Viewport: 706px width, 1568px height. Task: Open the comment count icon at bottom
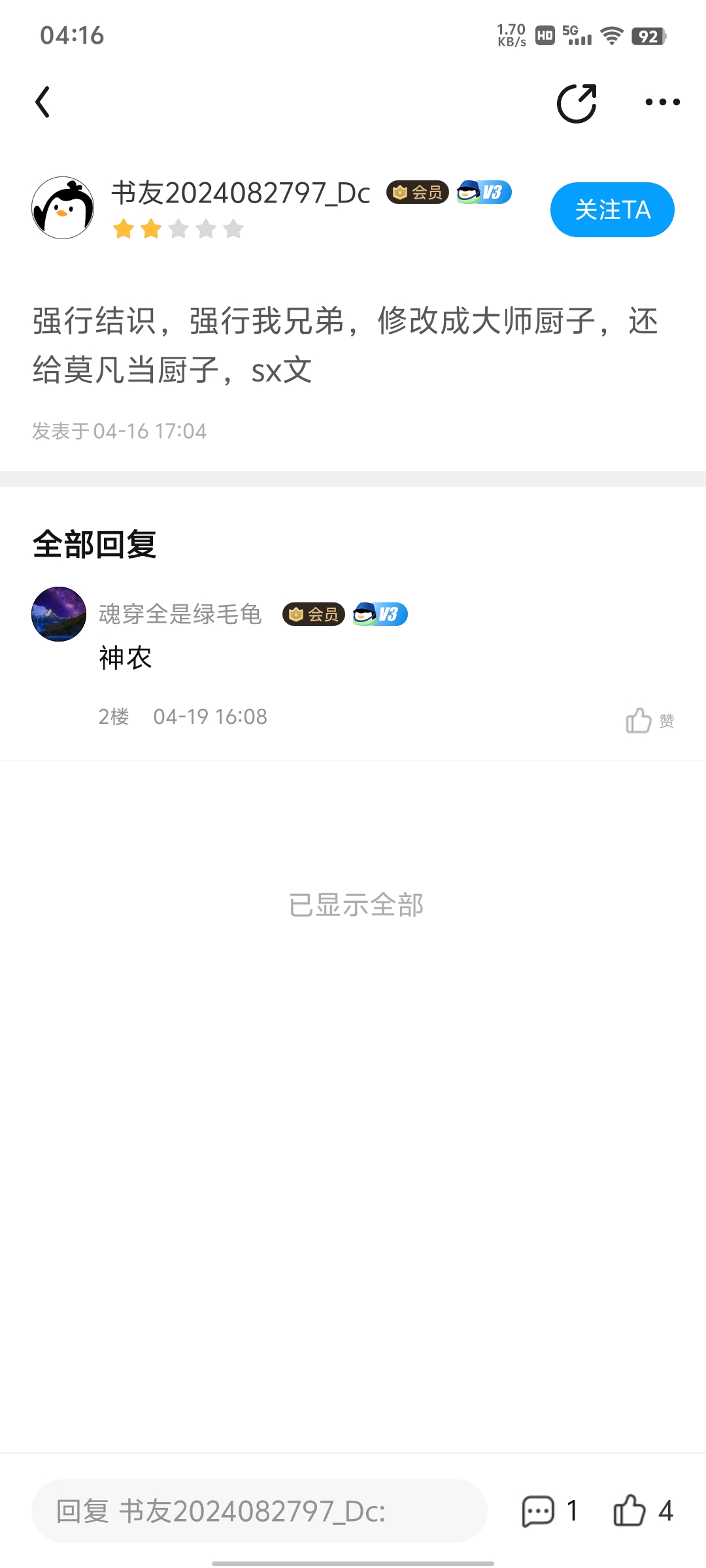(x=539, y=1511)
